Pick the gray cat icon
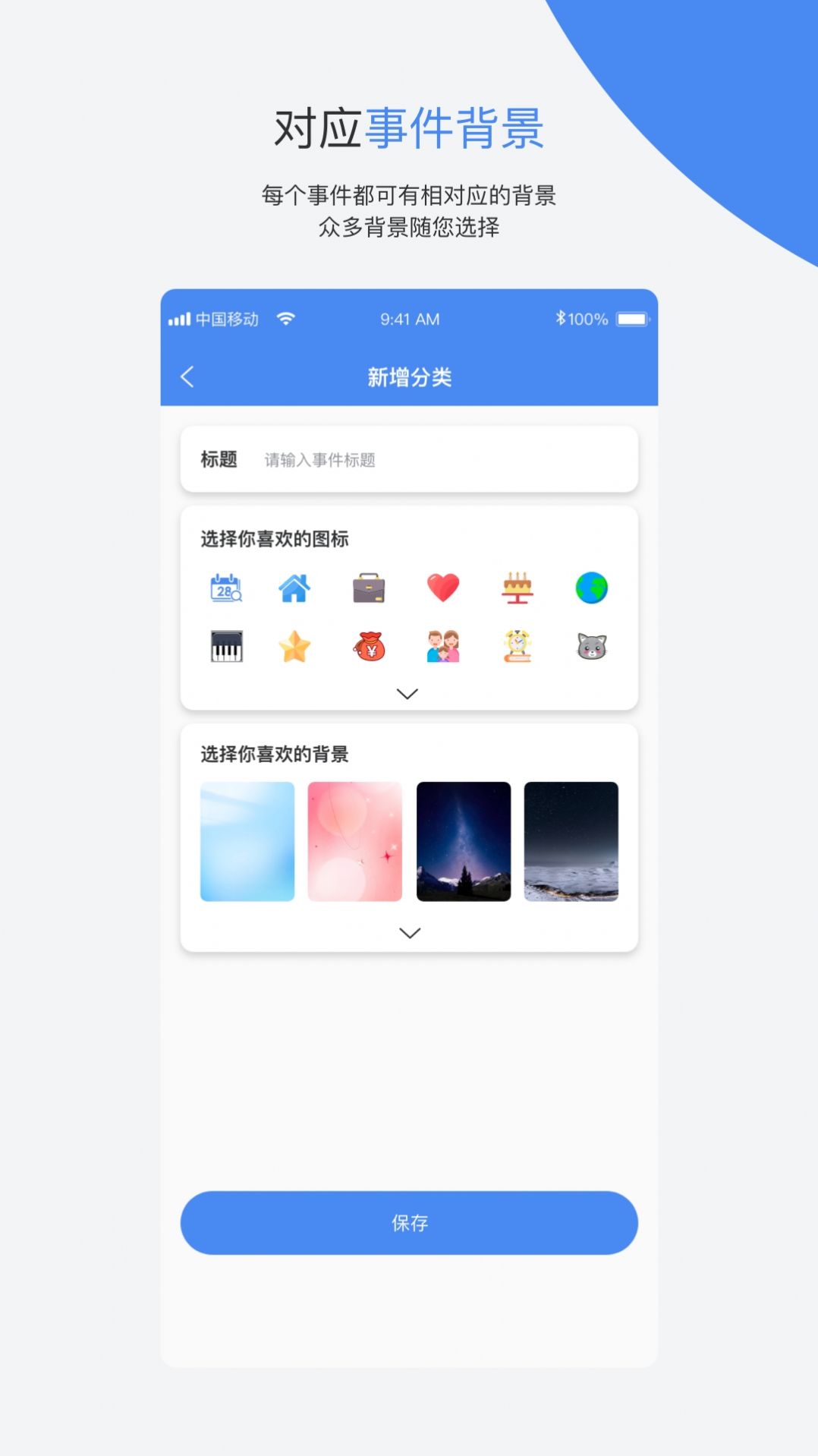 [593, 647]
